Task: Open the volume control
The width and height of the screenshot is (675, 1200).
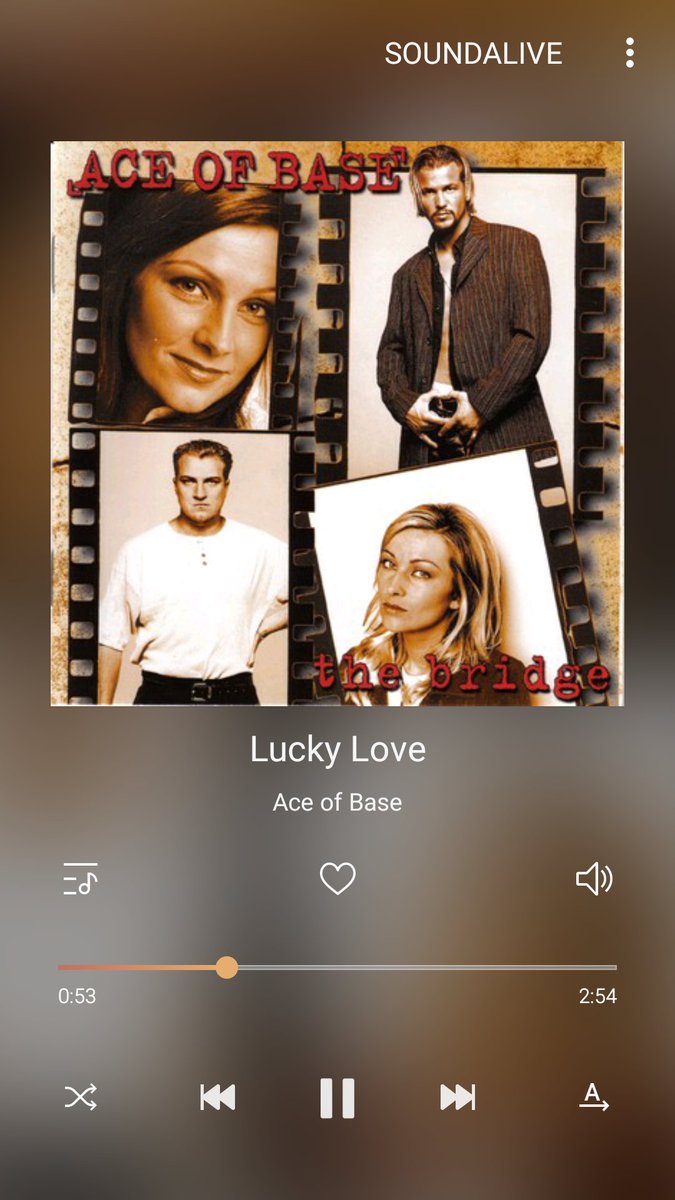Action: pos(594,879)
